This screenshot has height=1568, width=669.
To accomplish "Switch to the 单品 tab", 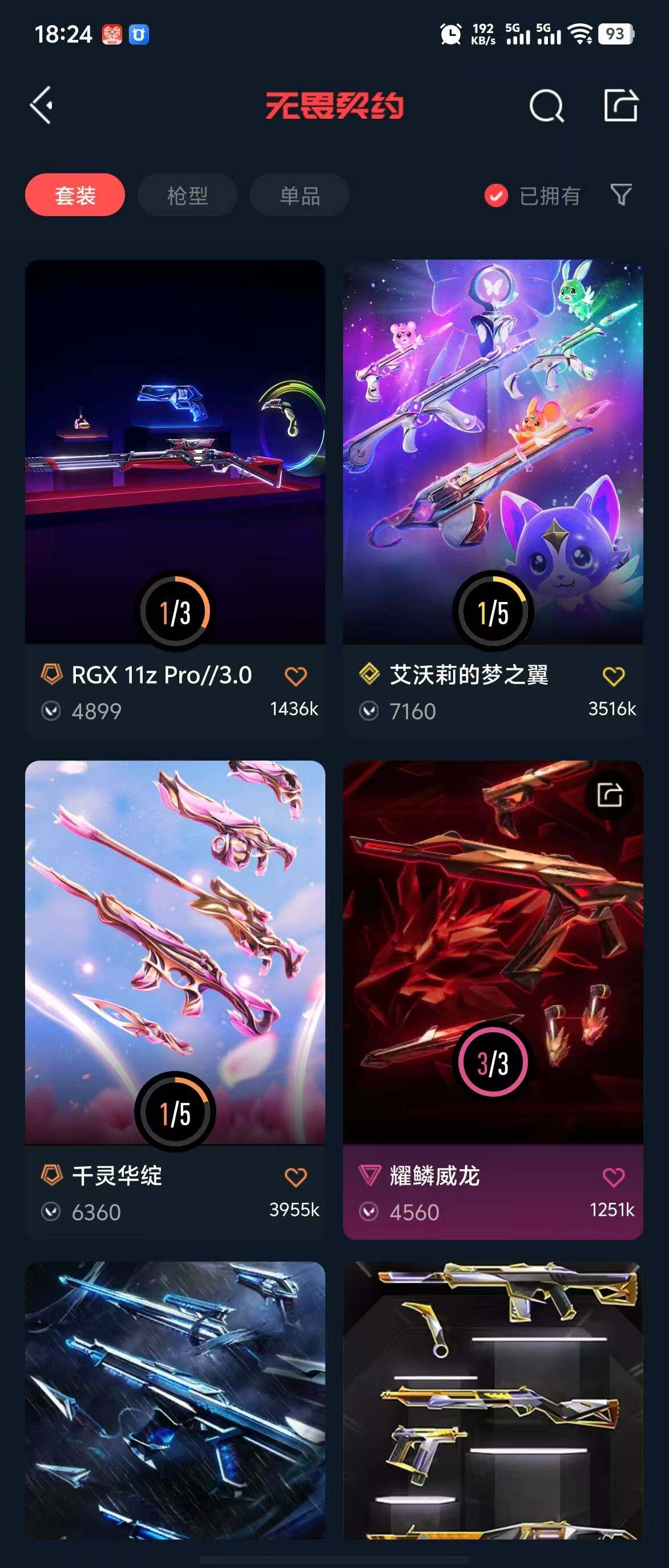I will 300,195.
